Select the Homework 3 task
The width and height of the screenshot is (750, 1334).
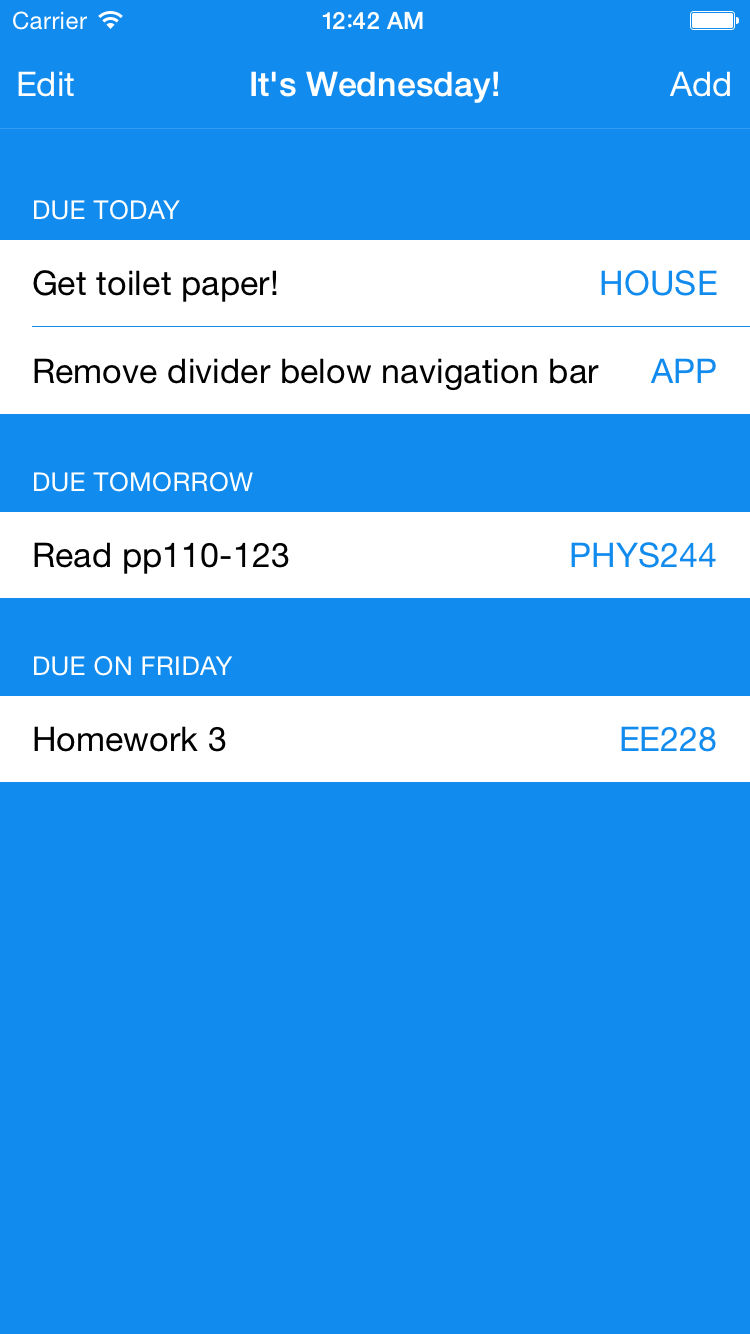pos(128,740)
